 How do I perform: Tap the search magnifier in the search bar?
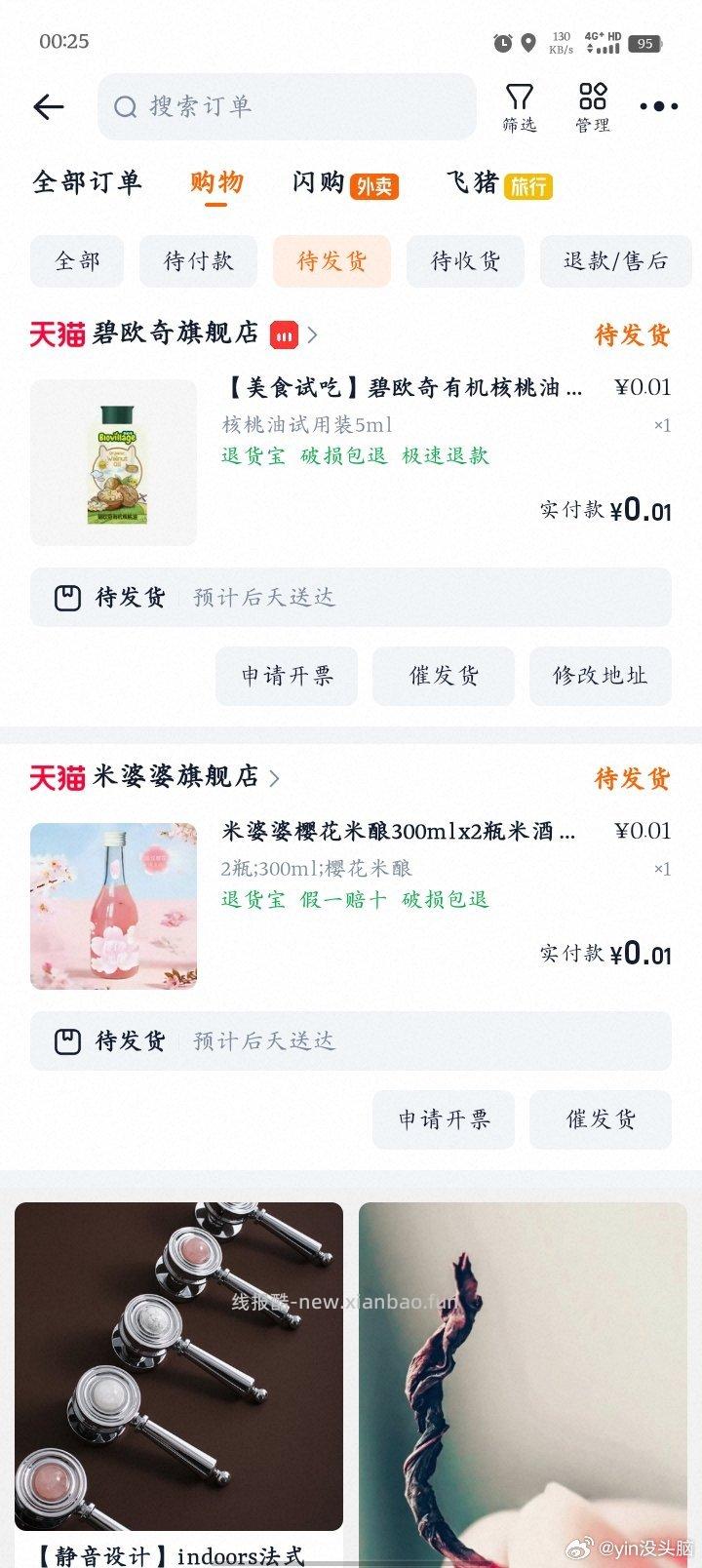pyautogui.click(x=126, y=107)
